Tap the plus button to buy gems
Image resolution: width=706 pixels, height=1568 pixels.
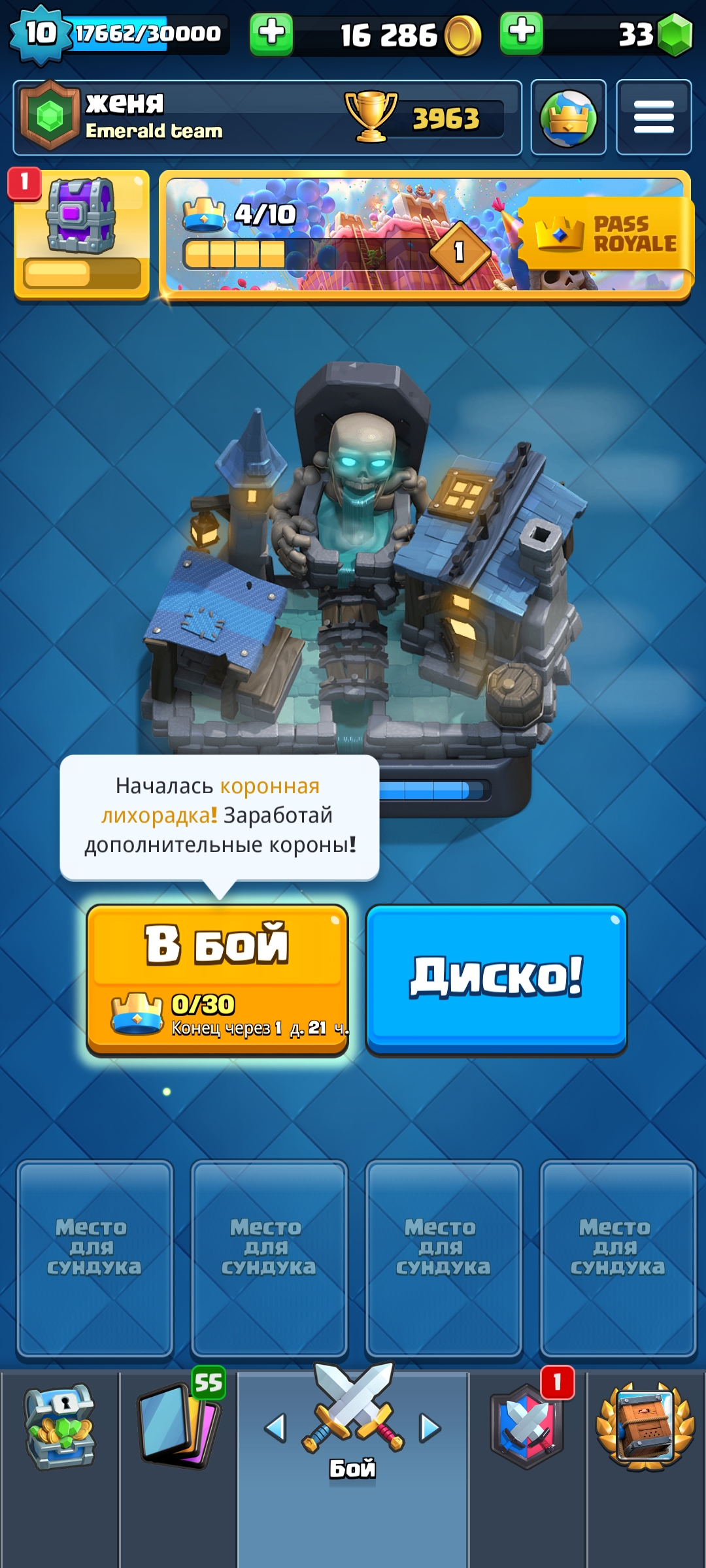click(521, 33)
